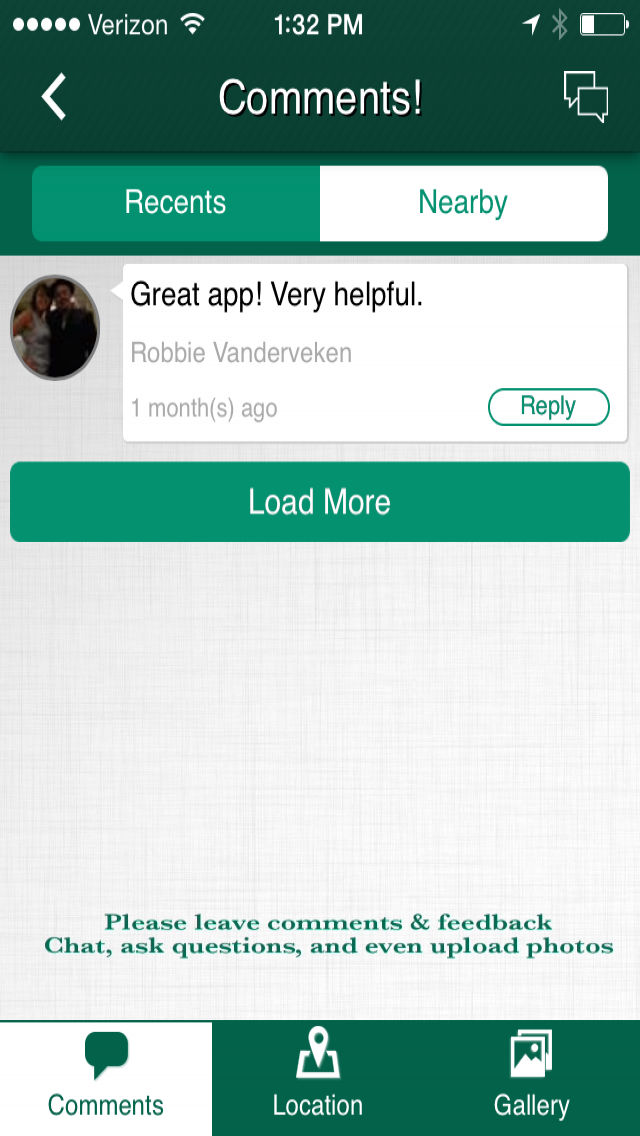
Task: Reply to Robbie Vanderveken's comment
Action: [x=549, y=407]
